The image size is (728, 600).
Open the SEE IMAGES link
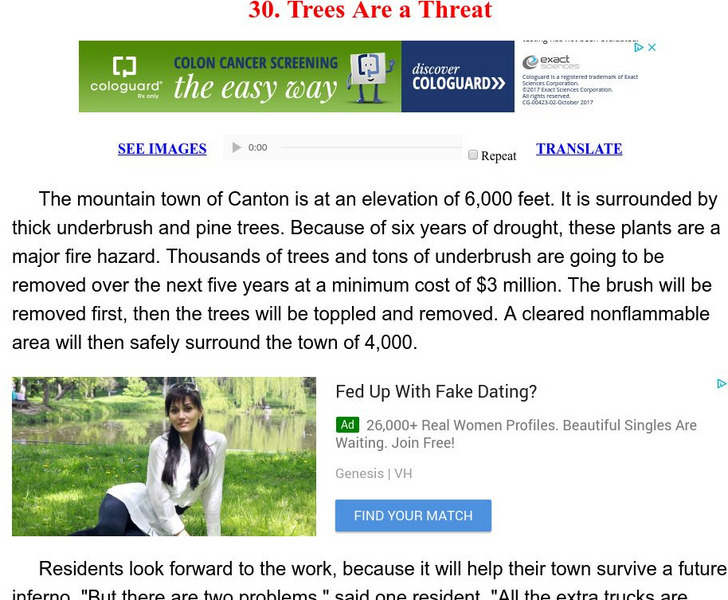pos(162,149)
